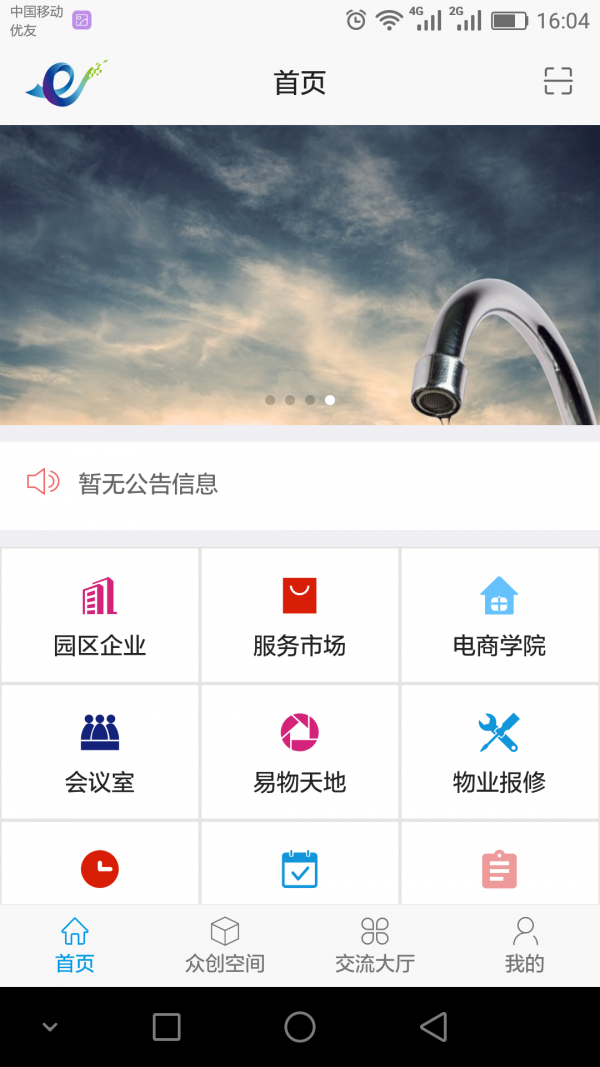The image size is (600, 1067).
Task: Tap the pink clipboard grid item
Action: point(499,868)
